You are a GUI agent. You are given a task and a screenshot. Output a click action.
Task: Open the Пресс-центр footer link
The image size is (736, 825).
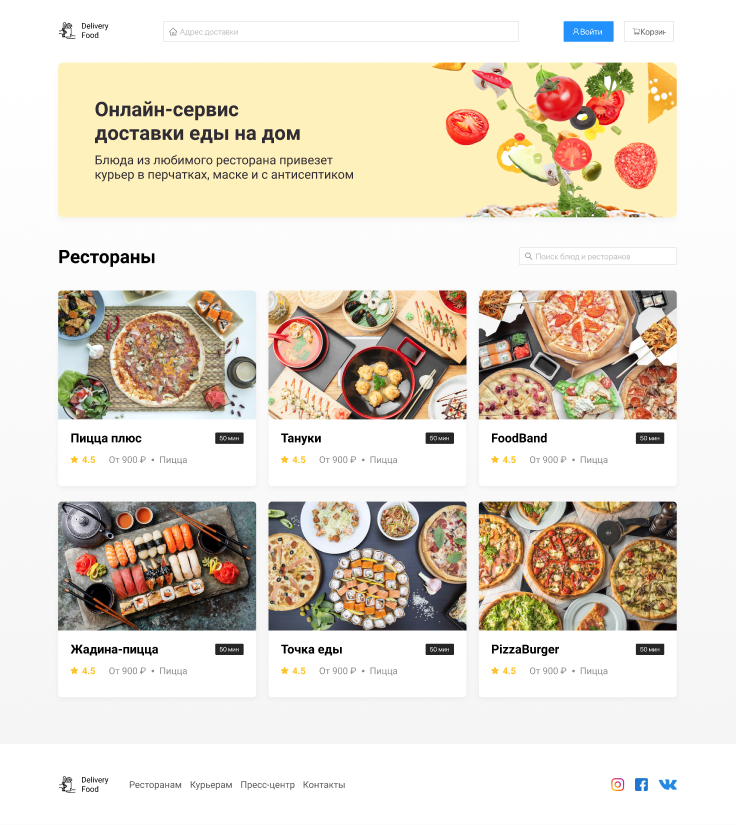tap(267, 785)
